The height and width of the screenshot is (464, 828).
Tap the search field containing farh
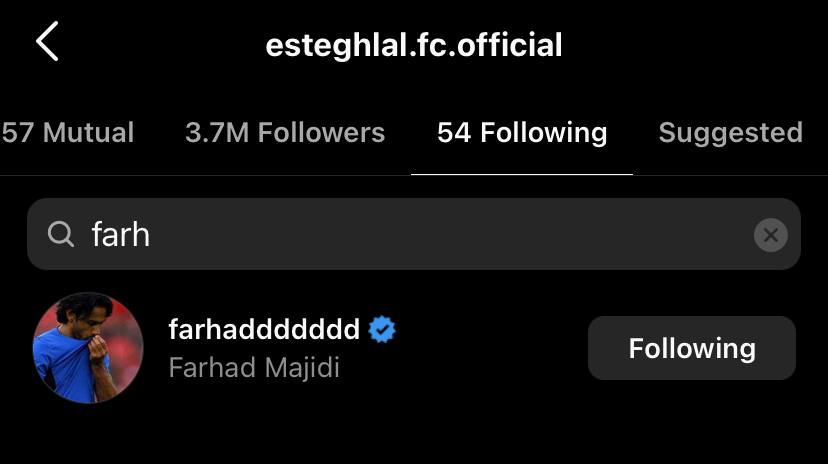click(x=400, y=234)
